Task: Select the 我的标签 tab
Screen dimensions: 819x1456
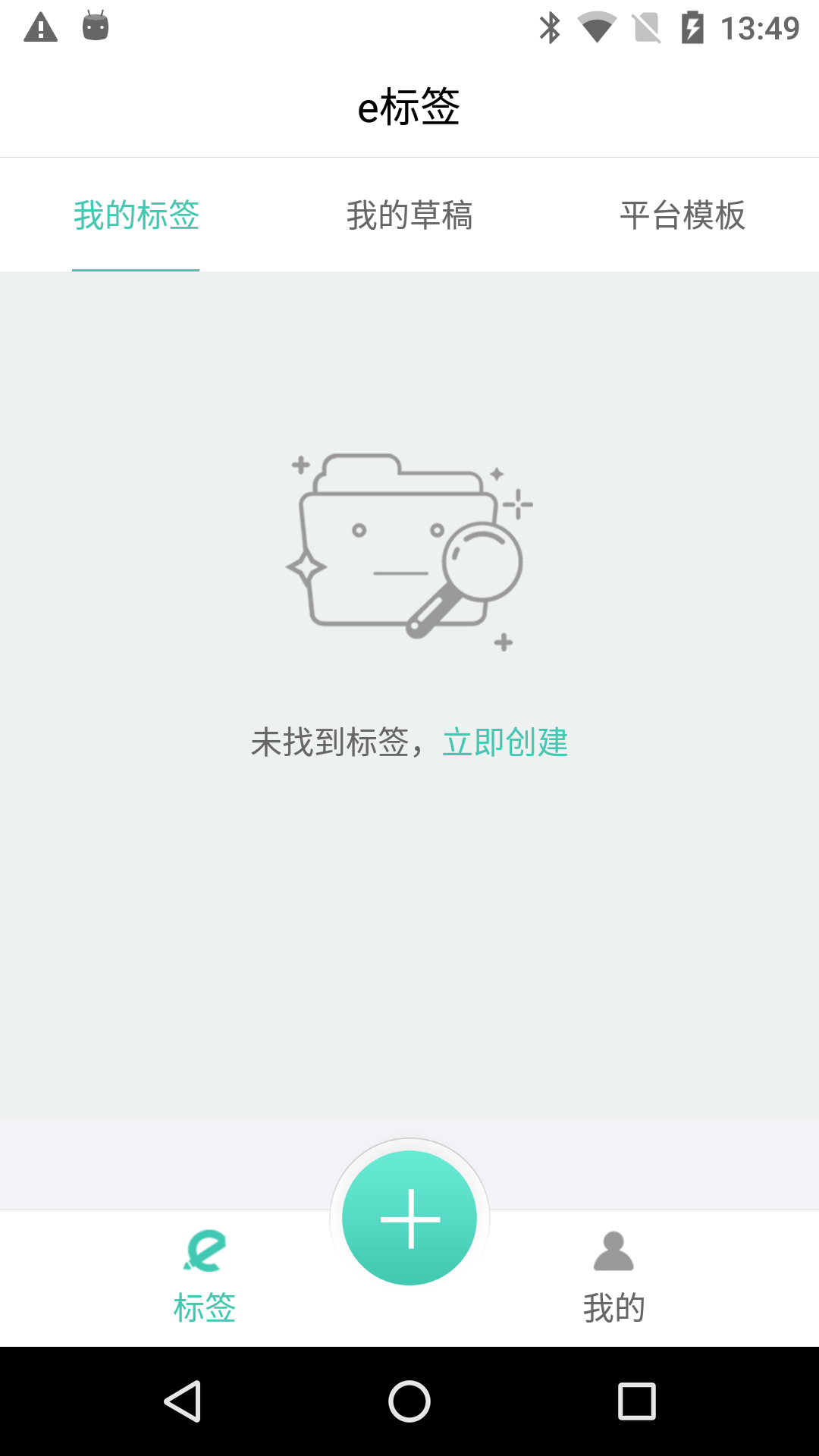Action: click(136, 215)
